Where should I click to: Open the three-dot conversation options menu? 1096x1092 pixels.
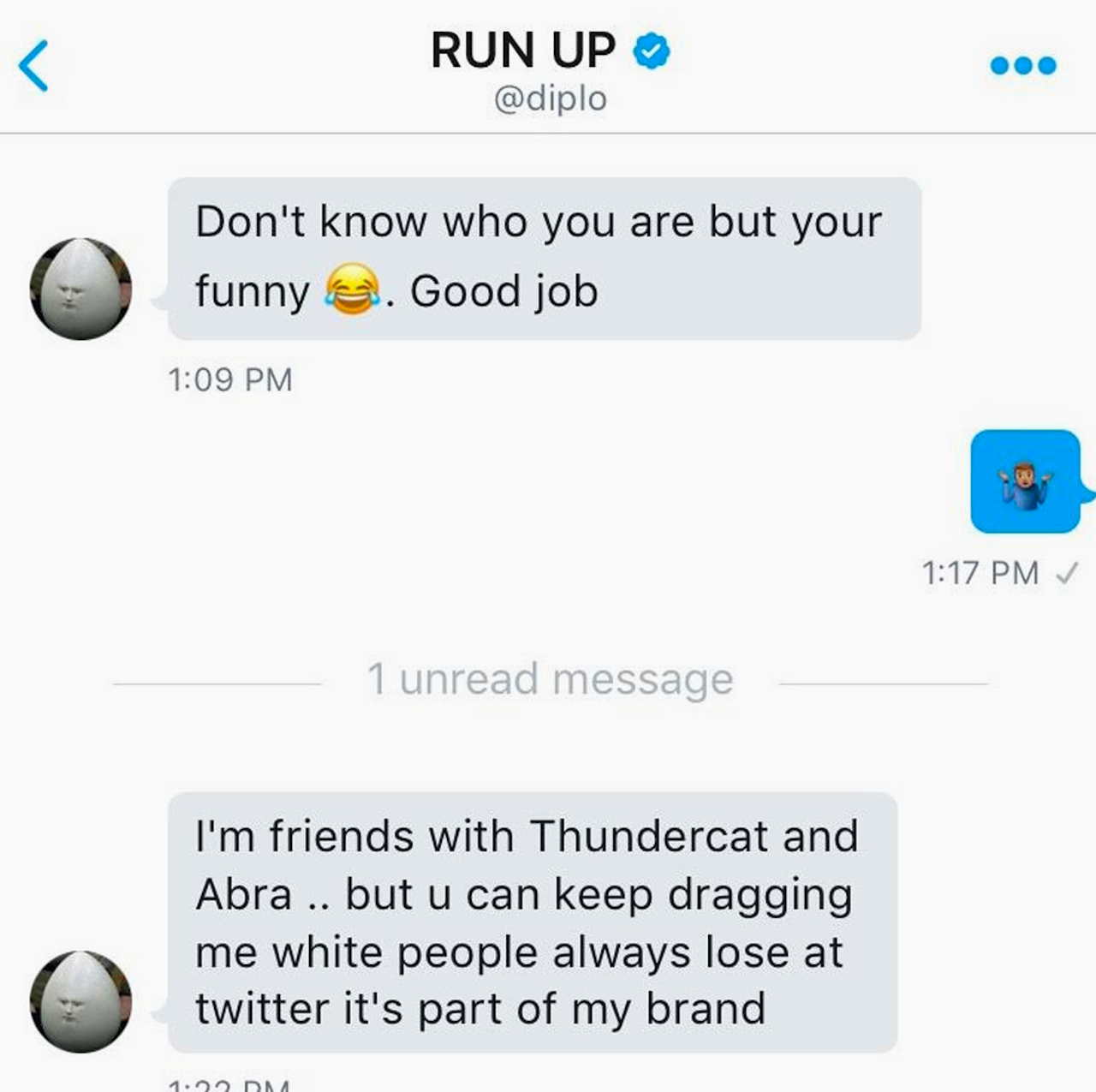1022,66
